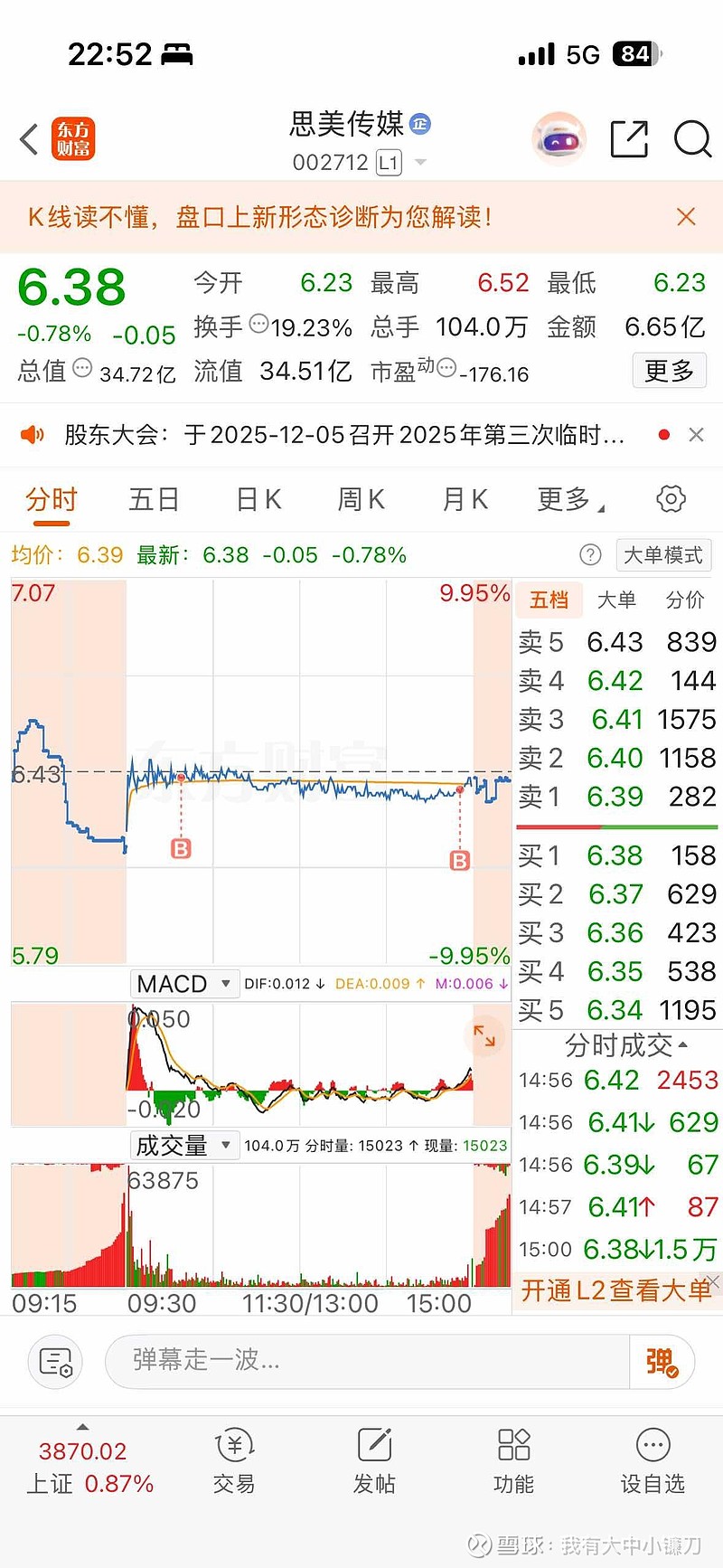Open the share icon in header
The width and height of the screenshot is (723, 1568).
(x=629, y=139)
